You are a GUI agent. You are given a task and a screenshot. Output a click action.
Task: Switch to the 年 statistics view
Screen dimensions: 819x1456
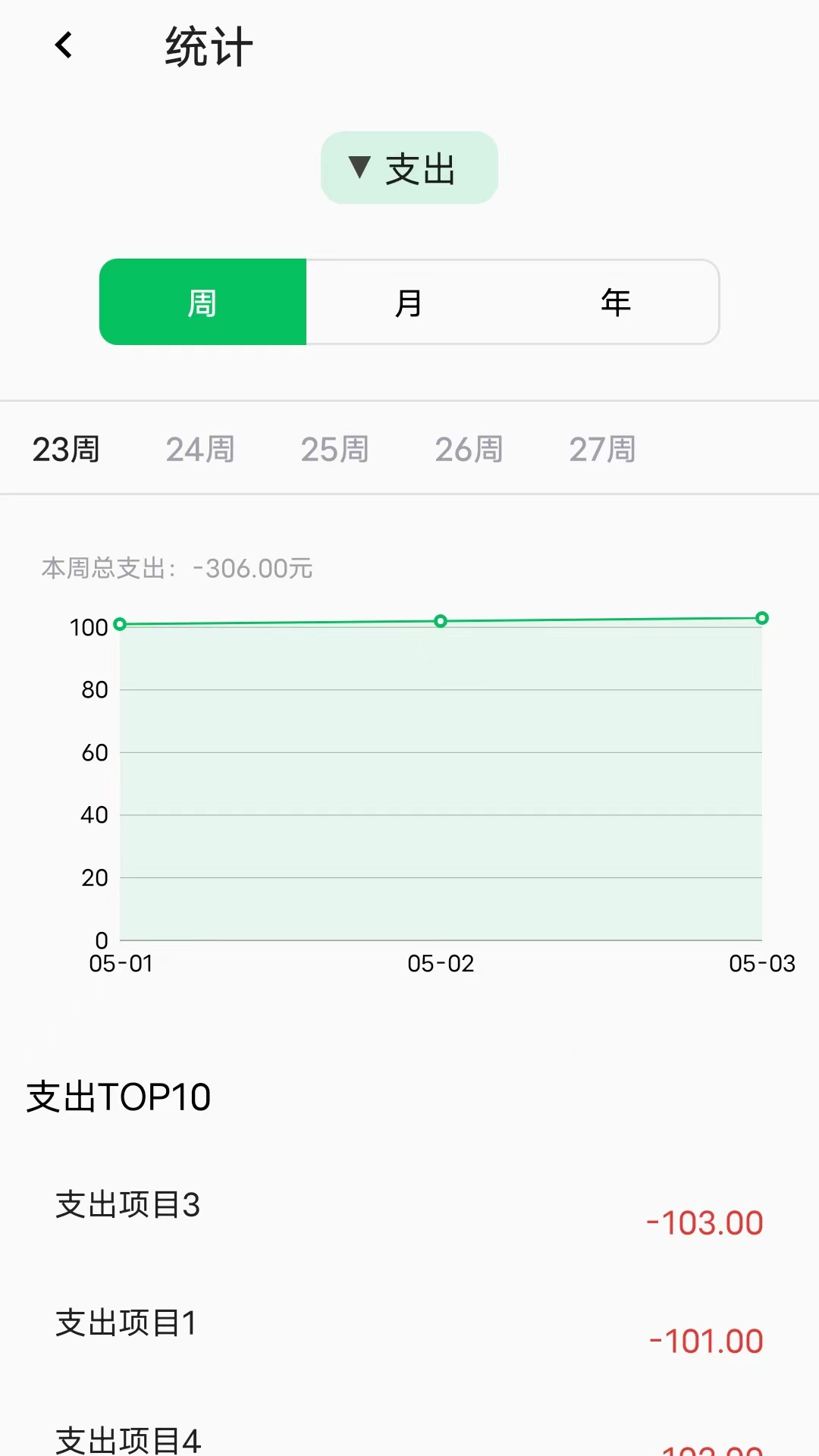(615, 301)
